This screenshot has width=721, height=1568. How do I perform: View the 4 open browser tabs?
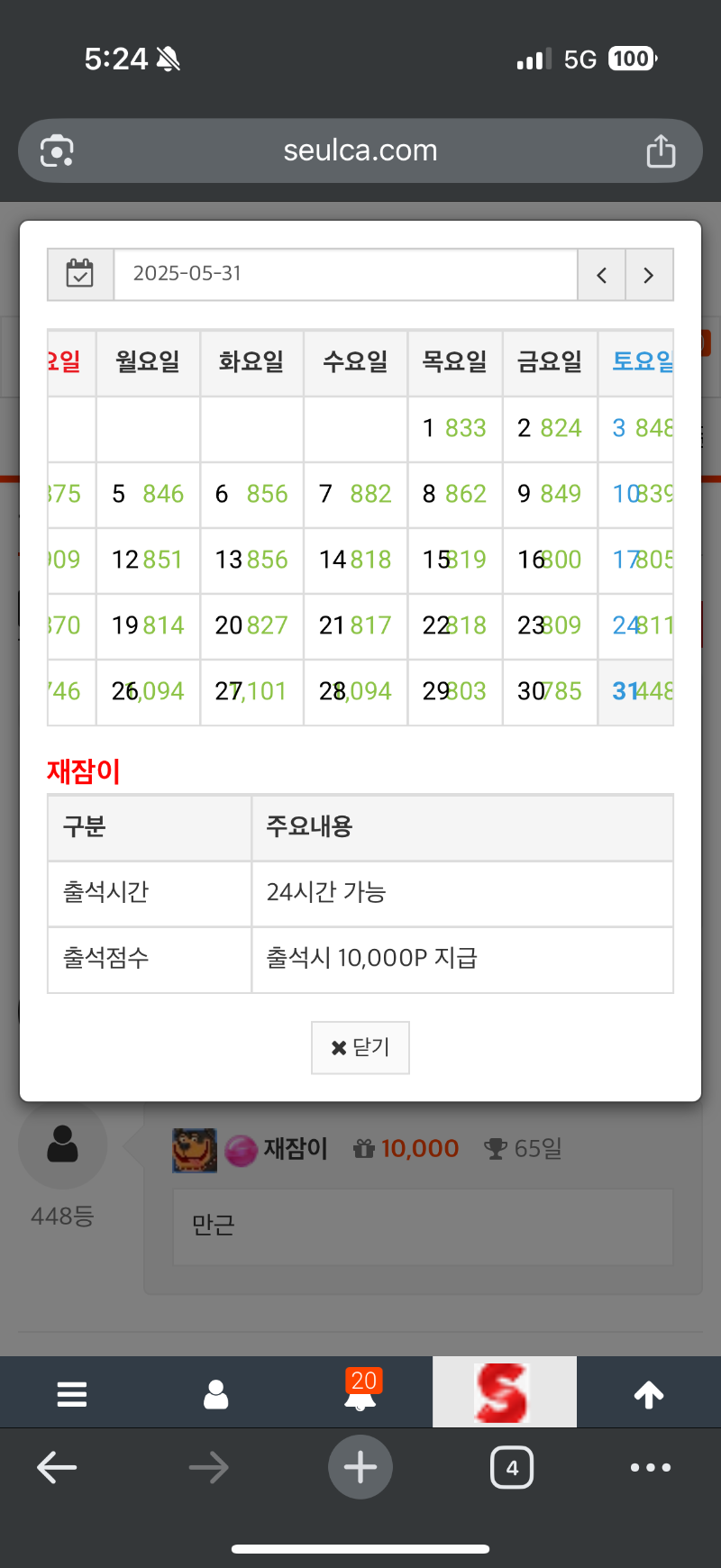pyautogui.click(x=512, y=1467)
